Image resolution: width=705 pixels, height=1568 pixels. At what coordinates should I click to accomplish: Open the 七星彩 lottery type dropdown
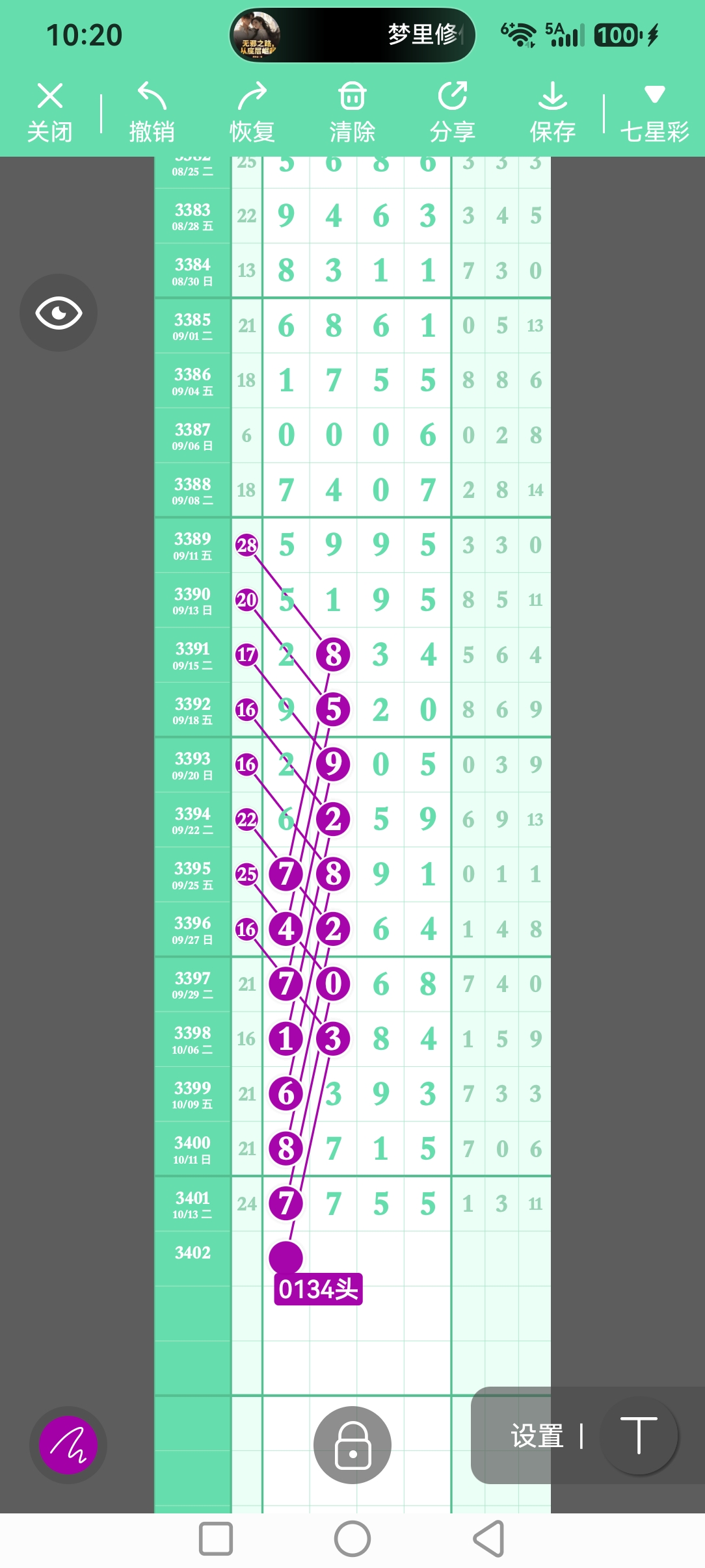click(x=654, y=112)
